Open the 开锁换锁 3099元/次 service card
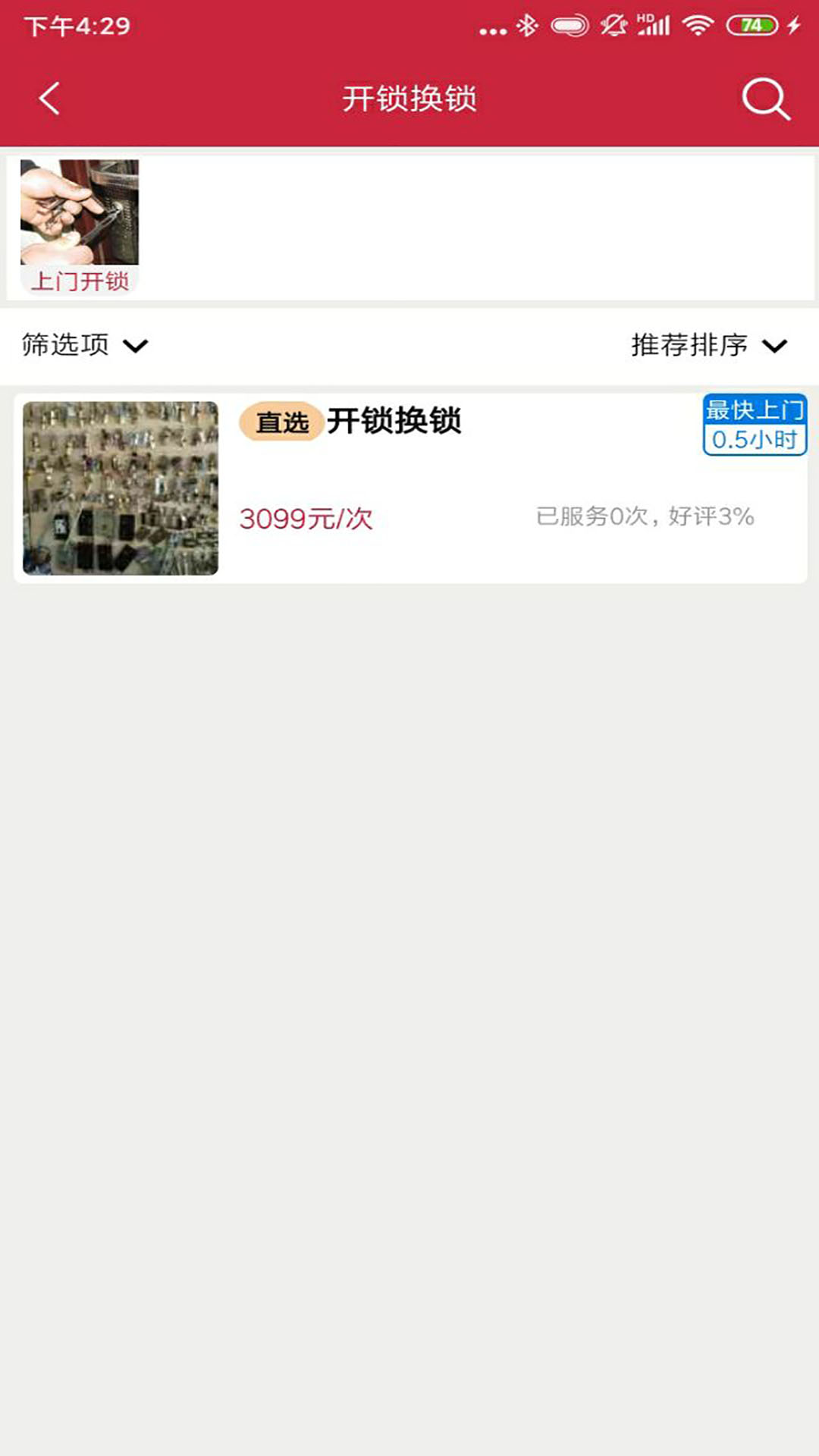The height and width of the screenshot is (1456, 819). pyautogui.click(x=409, y=488)
